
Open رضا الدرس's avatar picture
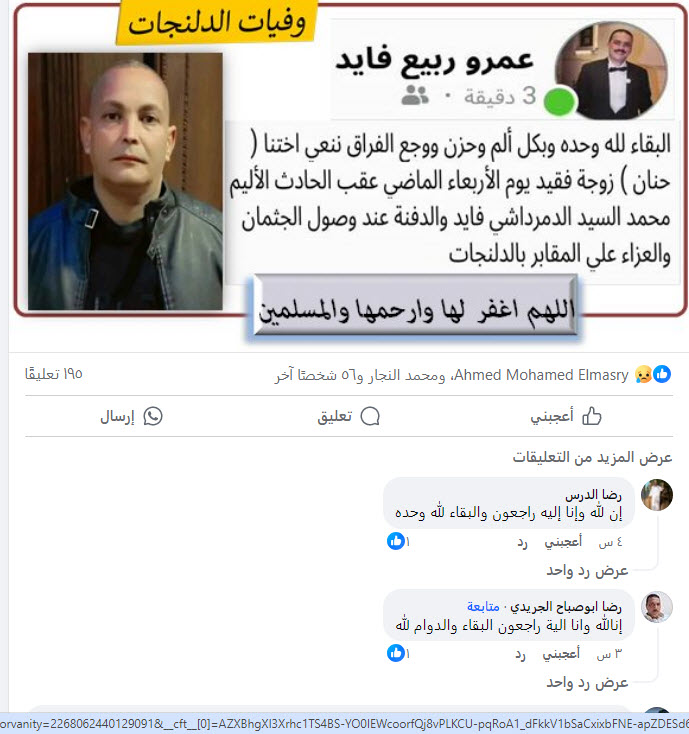656,496
